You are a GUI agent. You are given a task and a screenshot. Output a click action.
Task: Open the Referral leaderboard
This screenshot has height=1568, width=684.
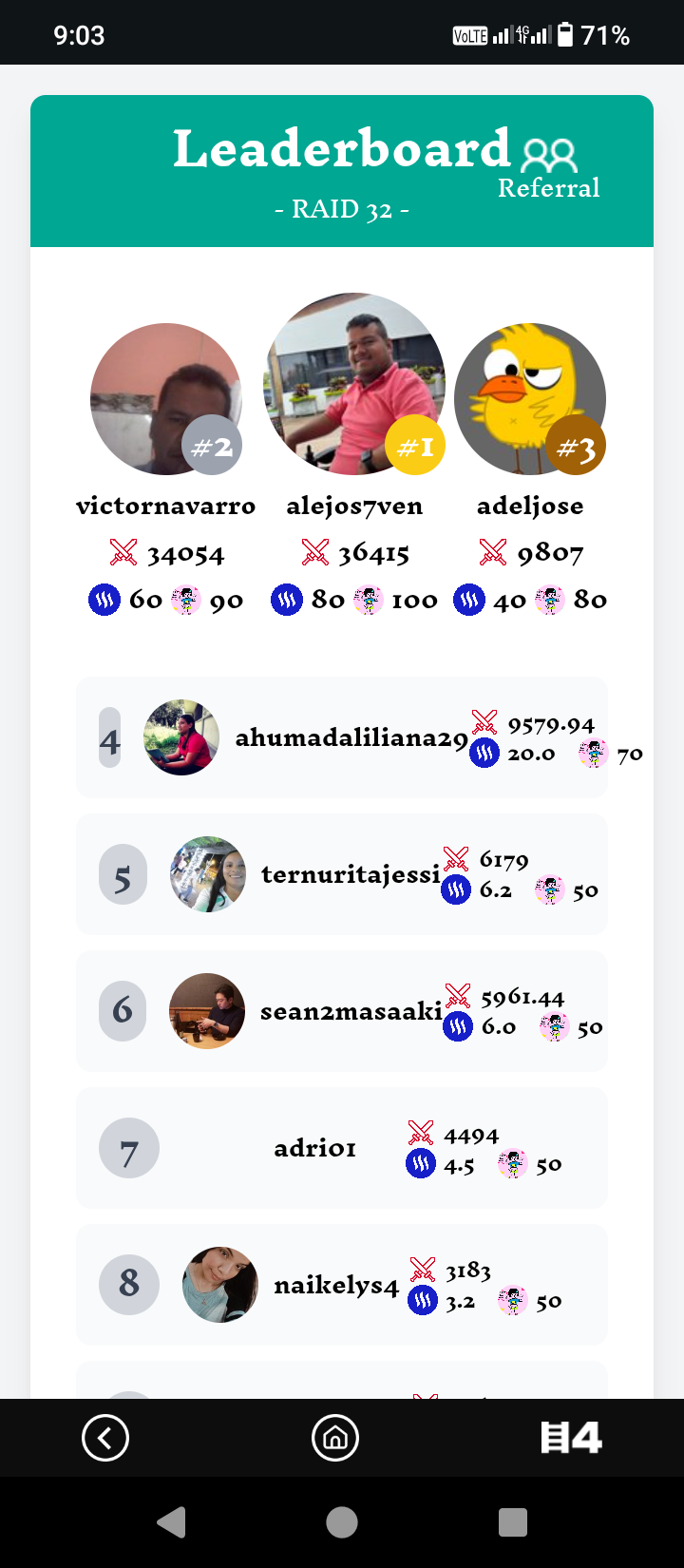click(x=549, y=168)
